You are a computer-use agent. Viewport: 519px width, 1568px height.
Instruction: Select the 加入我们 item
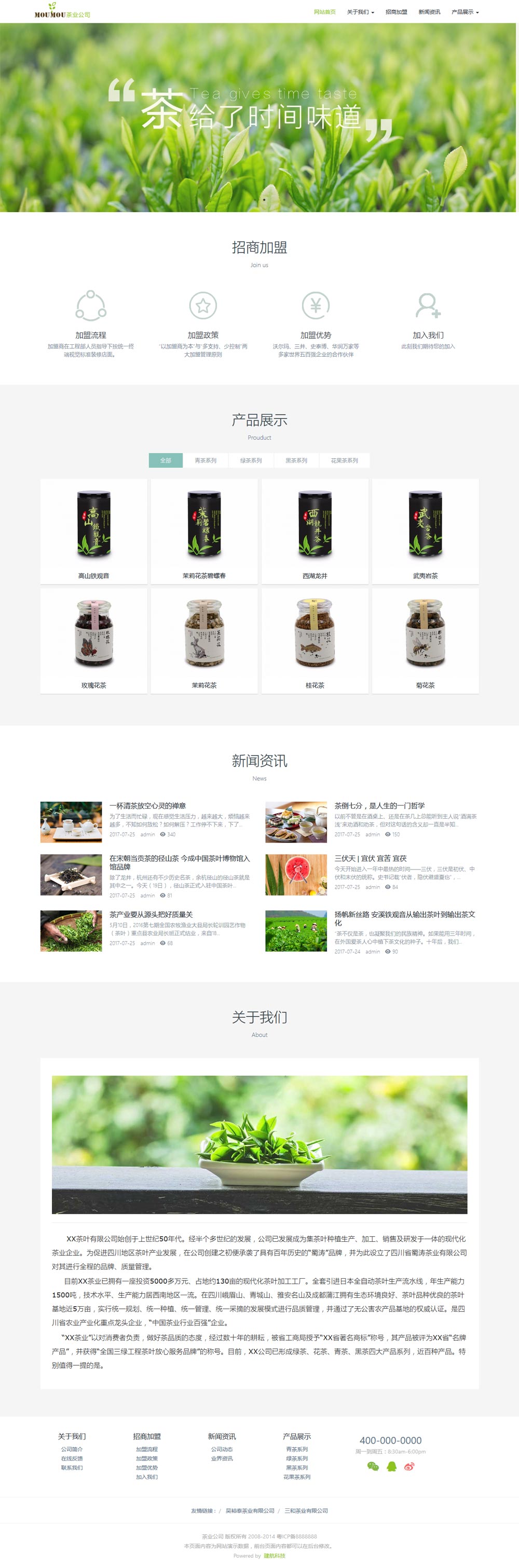pyautogui.click(x=428, y=335)
